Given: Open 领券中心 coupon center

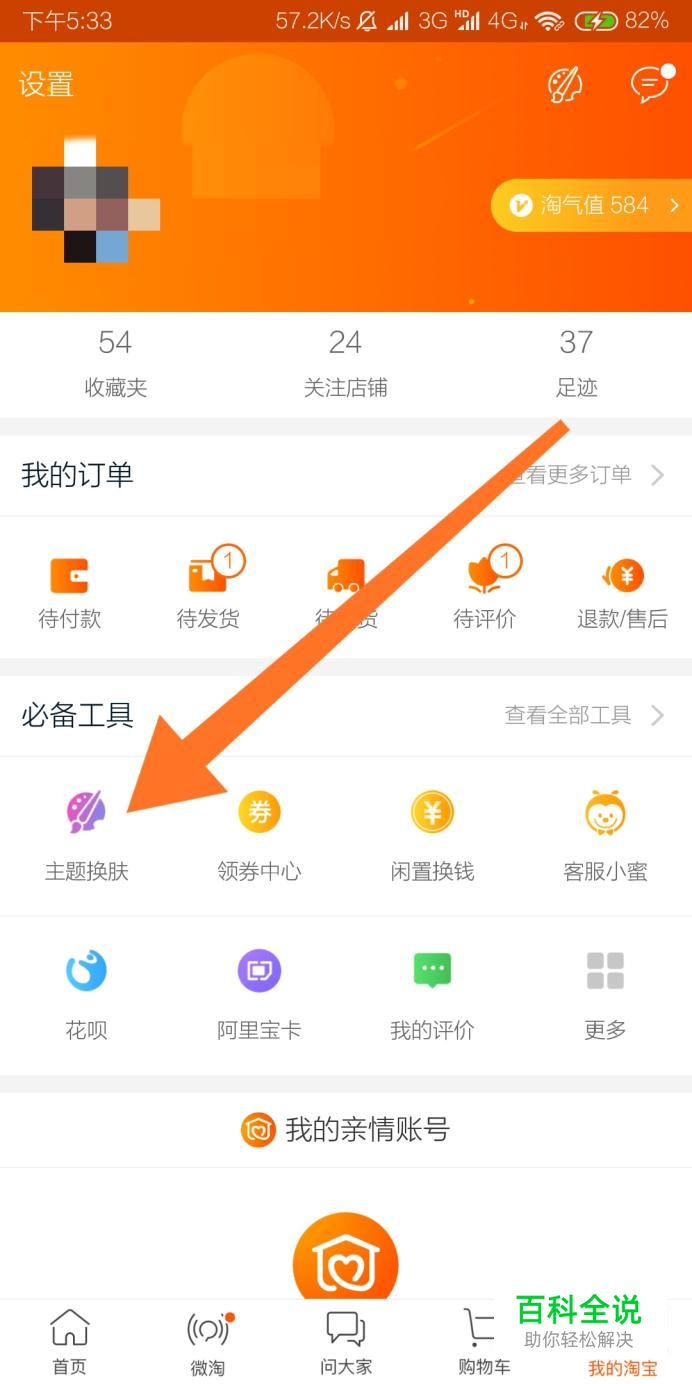Looking at the screenshot, I should pos(259,834).
